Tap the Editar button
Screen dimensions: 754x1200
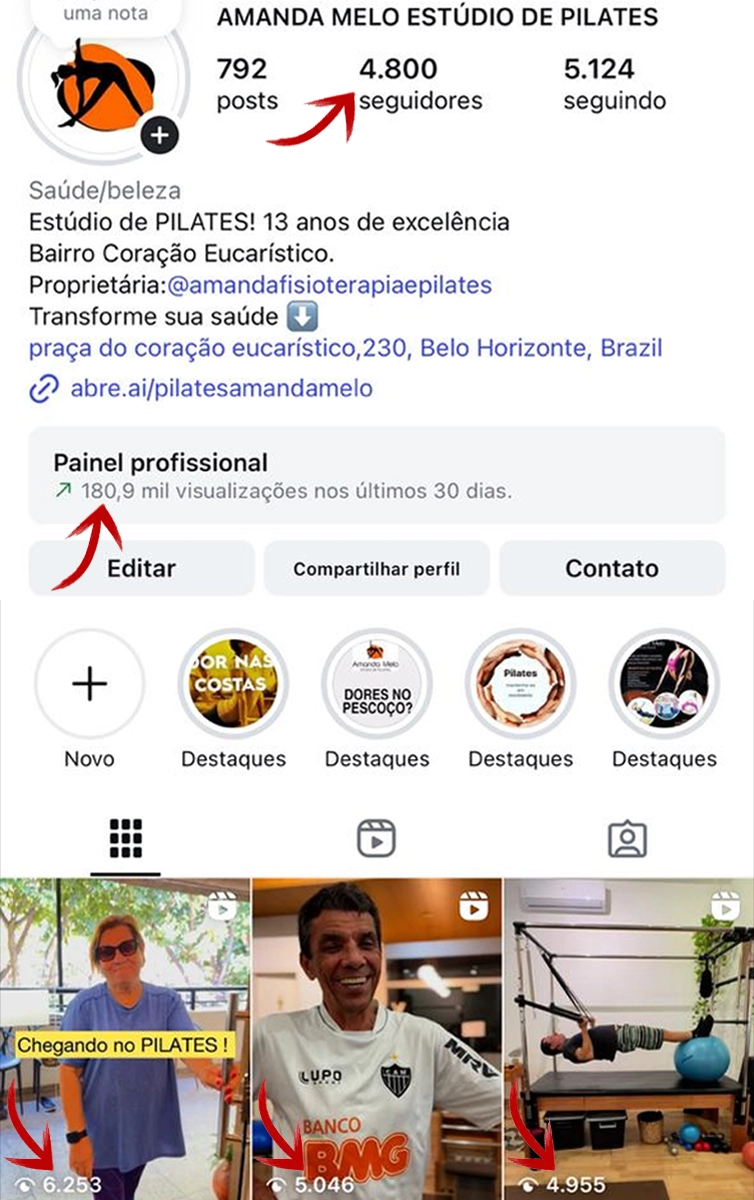coord(141,569)
